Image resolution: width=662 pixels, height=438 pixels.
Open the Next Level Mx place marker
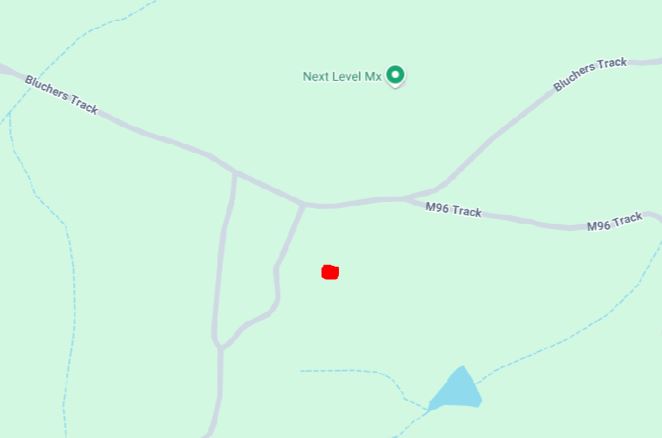(x=395, y=75)
